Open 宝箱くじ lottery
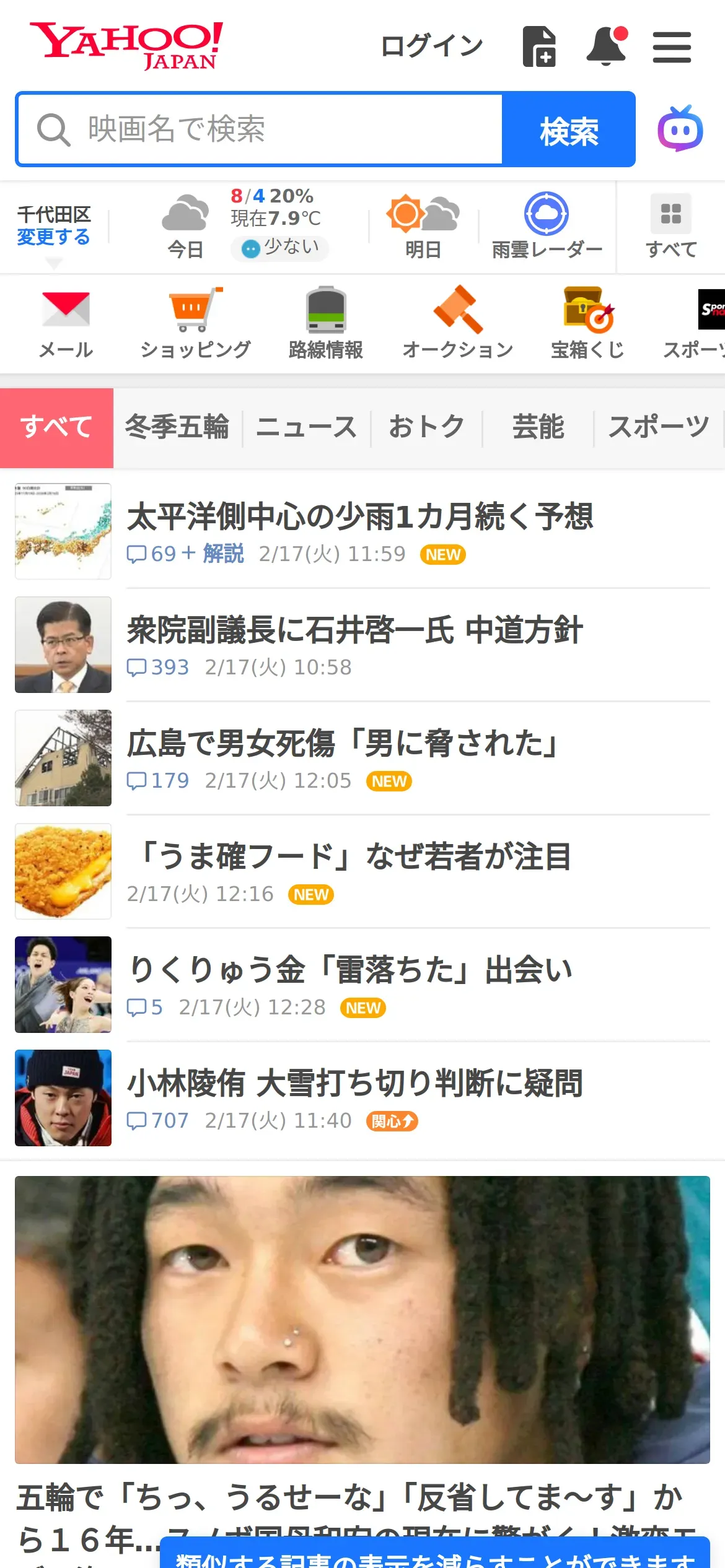This screenshot has width=725, height=1568. (x=587, y=323)
